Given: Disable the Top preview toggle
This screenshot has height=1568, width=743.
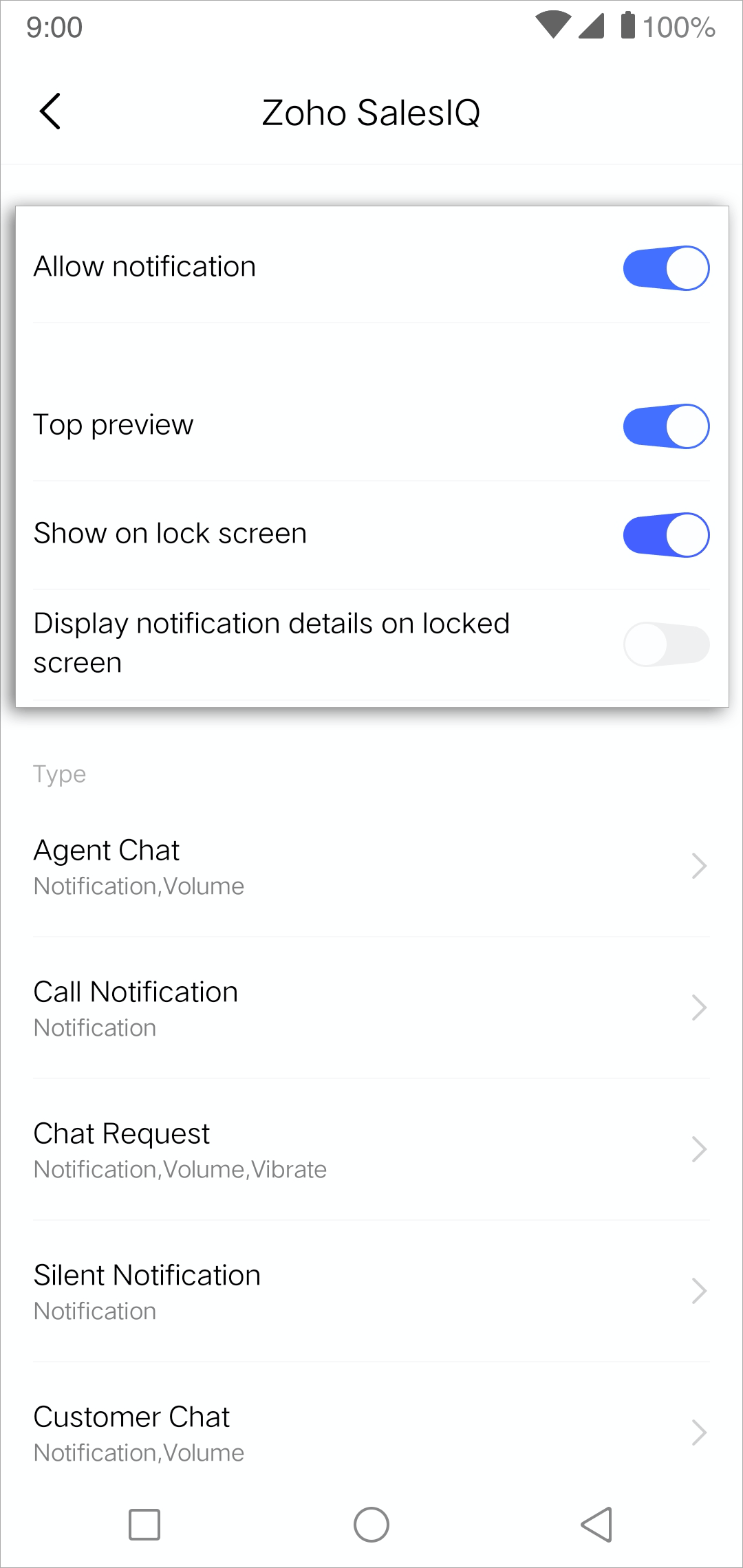Looking at the screenshot, I should click(x=666, y=426).
